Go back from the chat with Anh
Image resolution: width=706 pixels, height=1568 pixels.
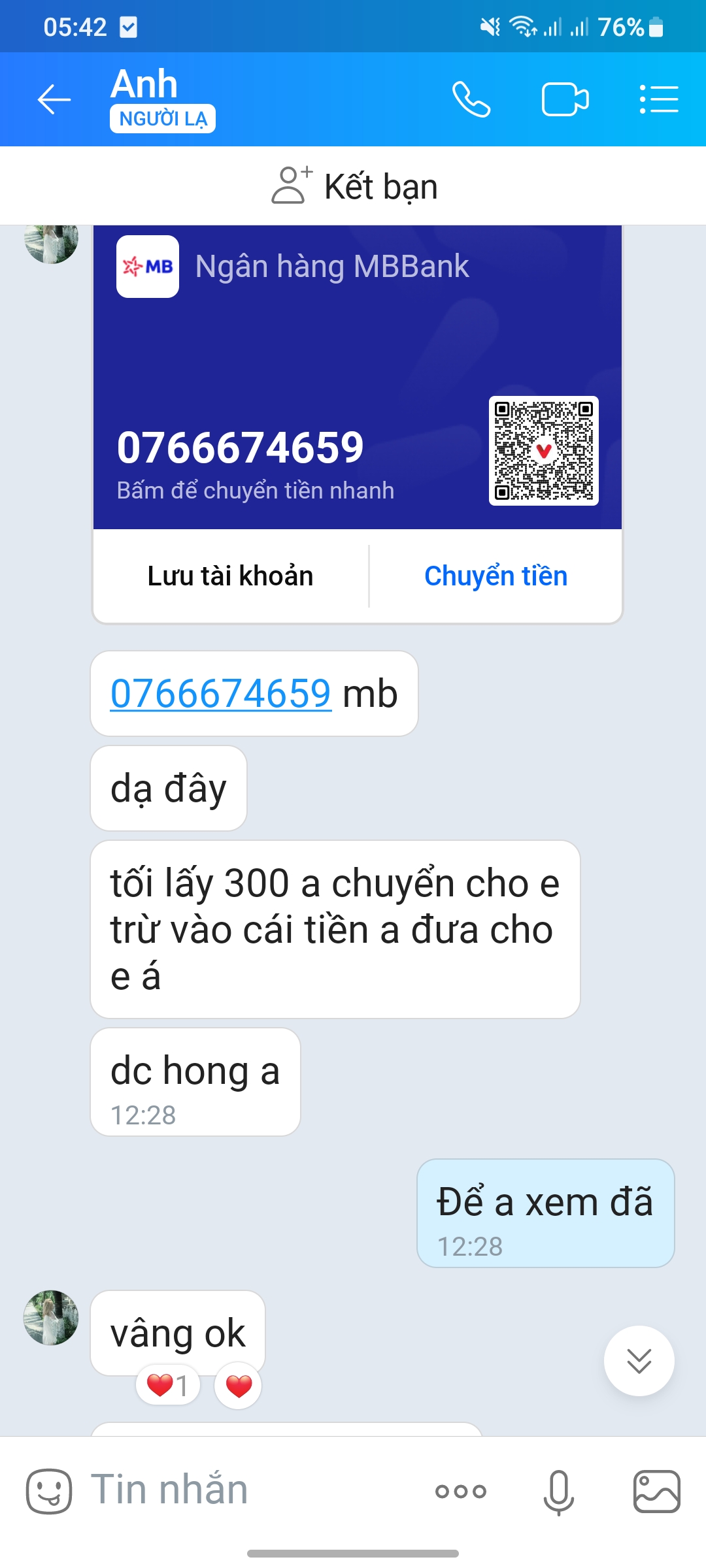tap(54, 100)
